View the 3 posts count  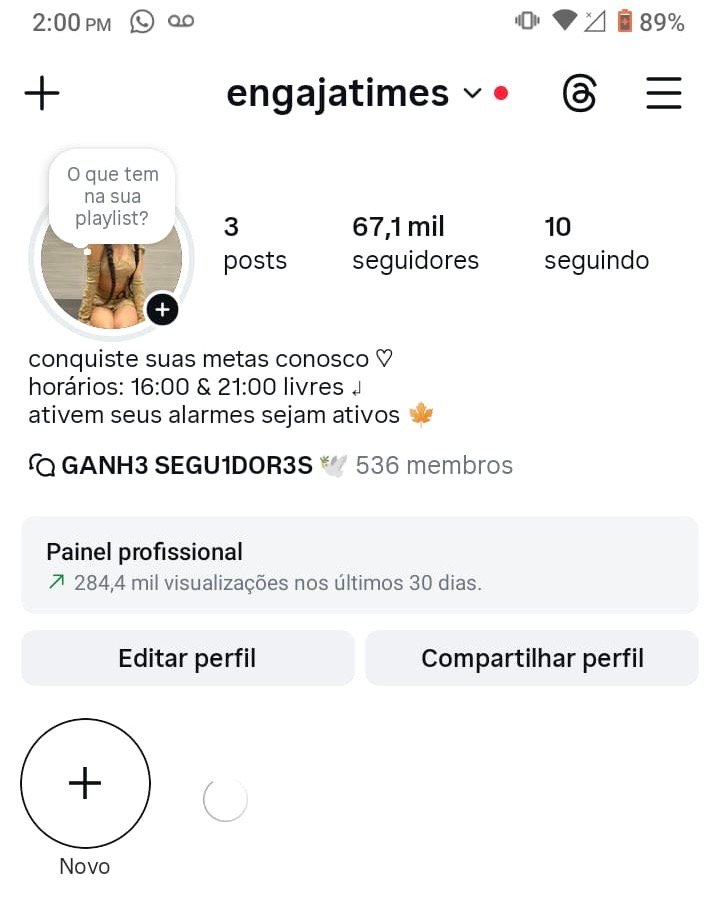click(254, 243)
